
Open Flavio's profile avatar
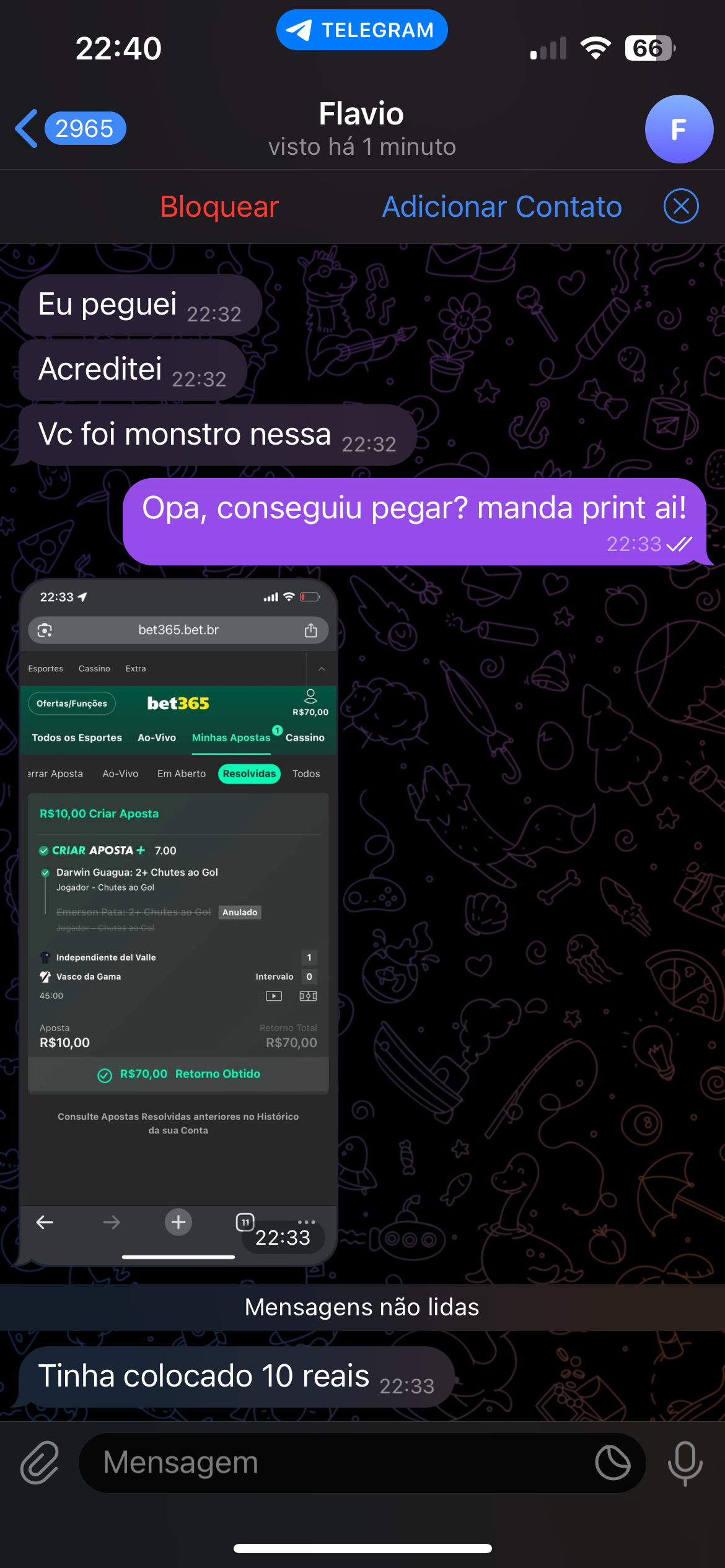click(x=679, y=129)
